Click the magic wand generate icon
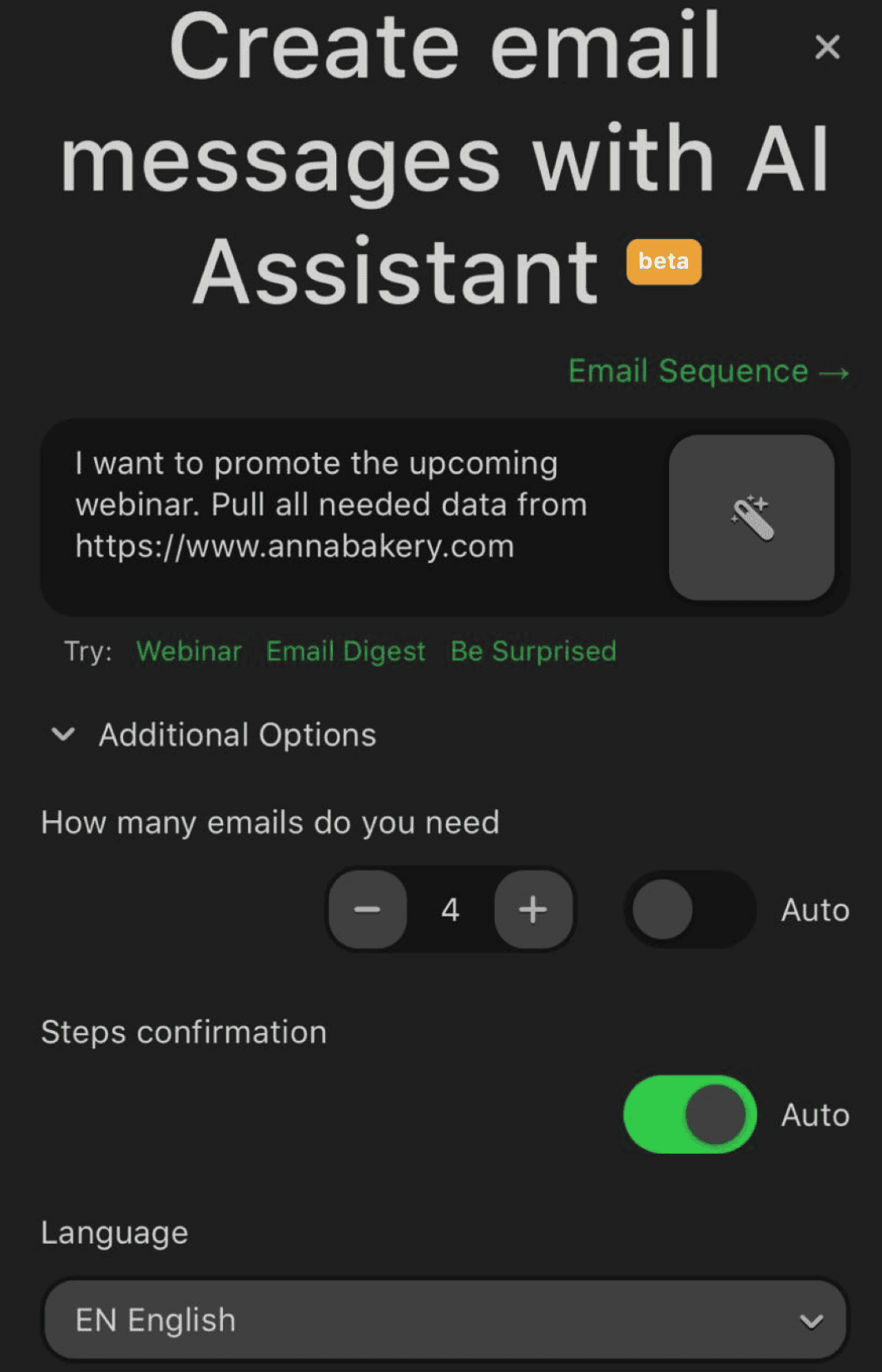The image size is (882, 1372). tap(751, 517)
